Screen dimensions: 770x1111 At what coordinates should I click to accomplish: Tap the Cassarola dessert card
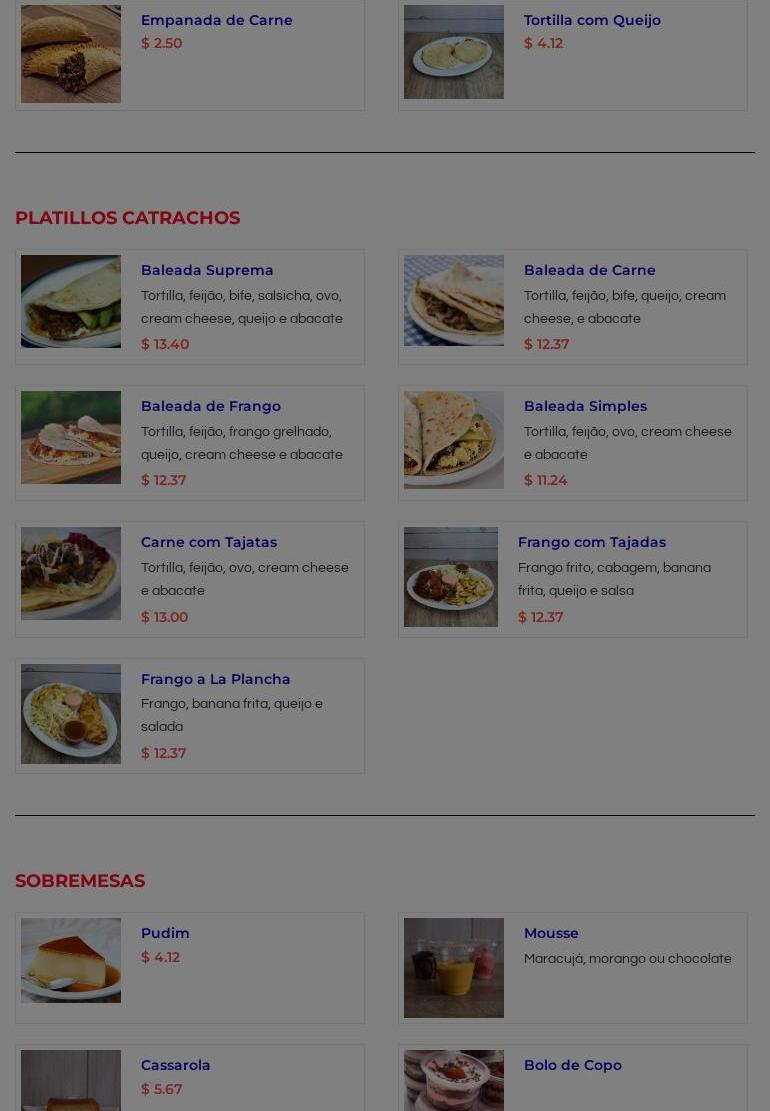(175, 1065)
